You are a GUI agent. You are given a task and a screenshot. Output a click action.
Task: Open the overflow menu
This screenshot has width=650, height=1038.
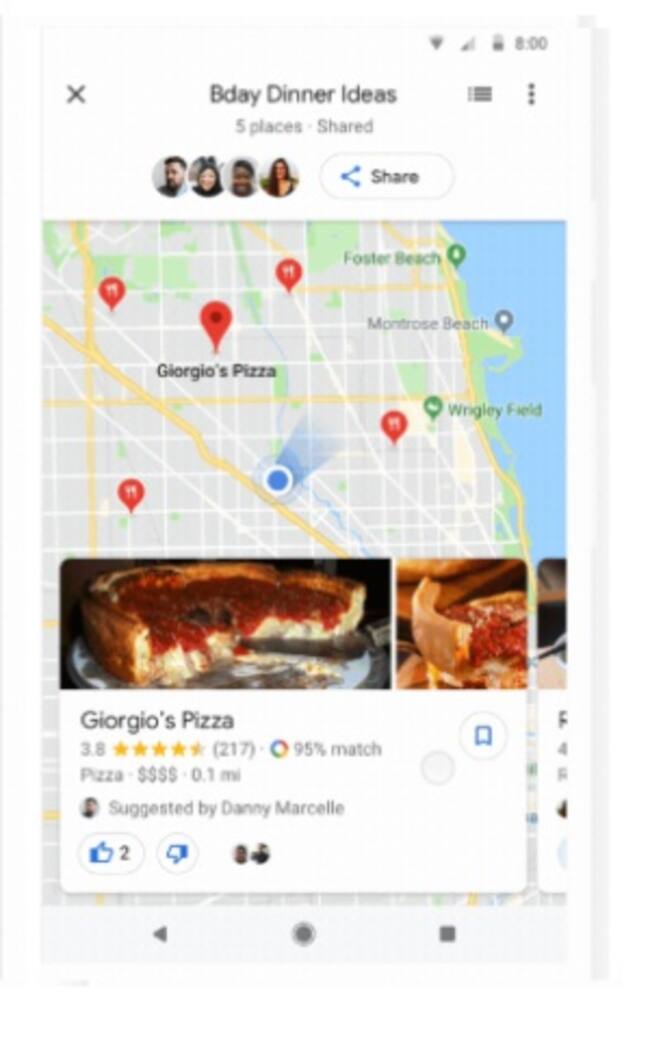click(531, 94)
